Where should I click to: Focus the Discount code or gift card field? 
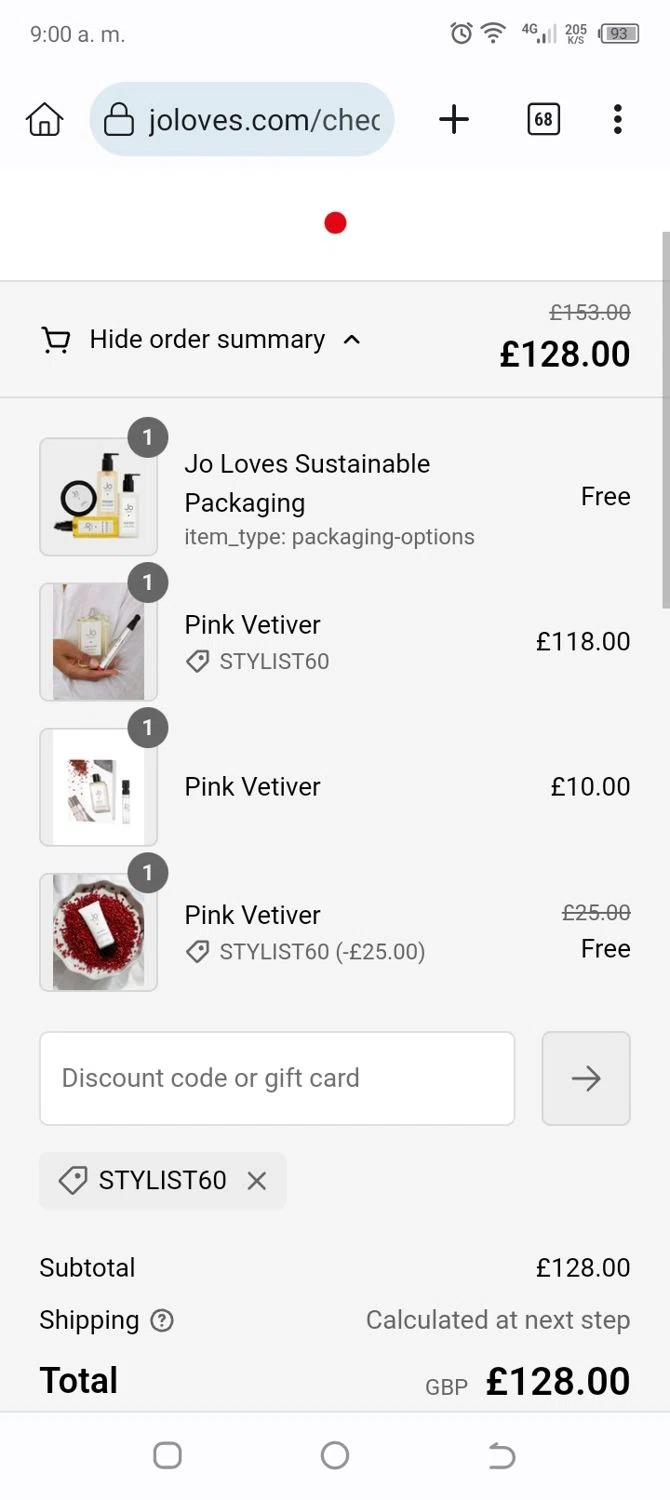pos(277,1078)
